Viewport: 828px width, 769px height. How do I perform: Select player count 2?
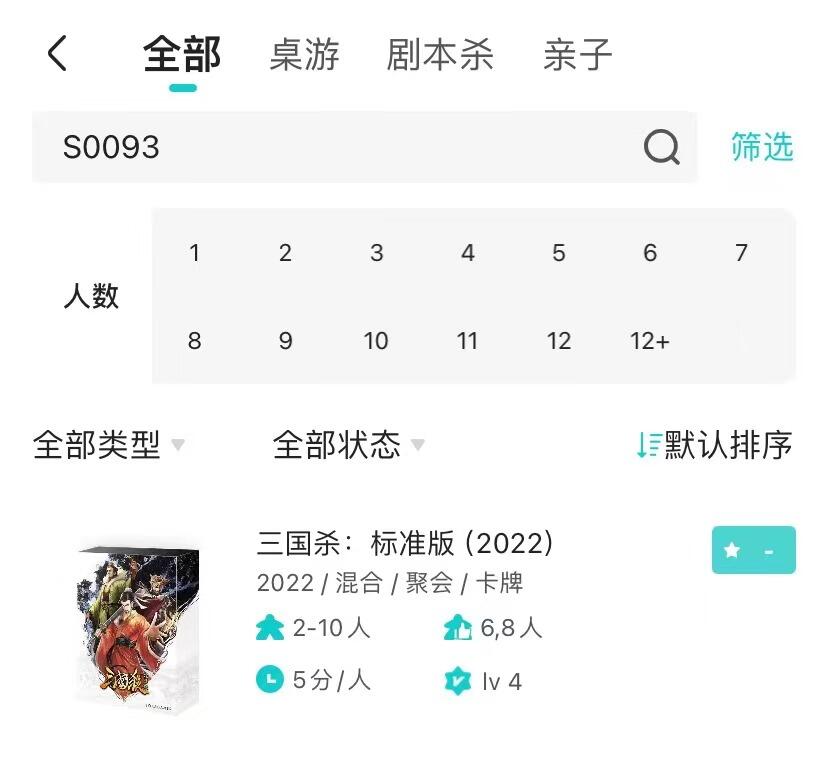285,253
